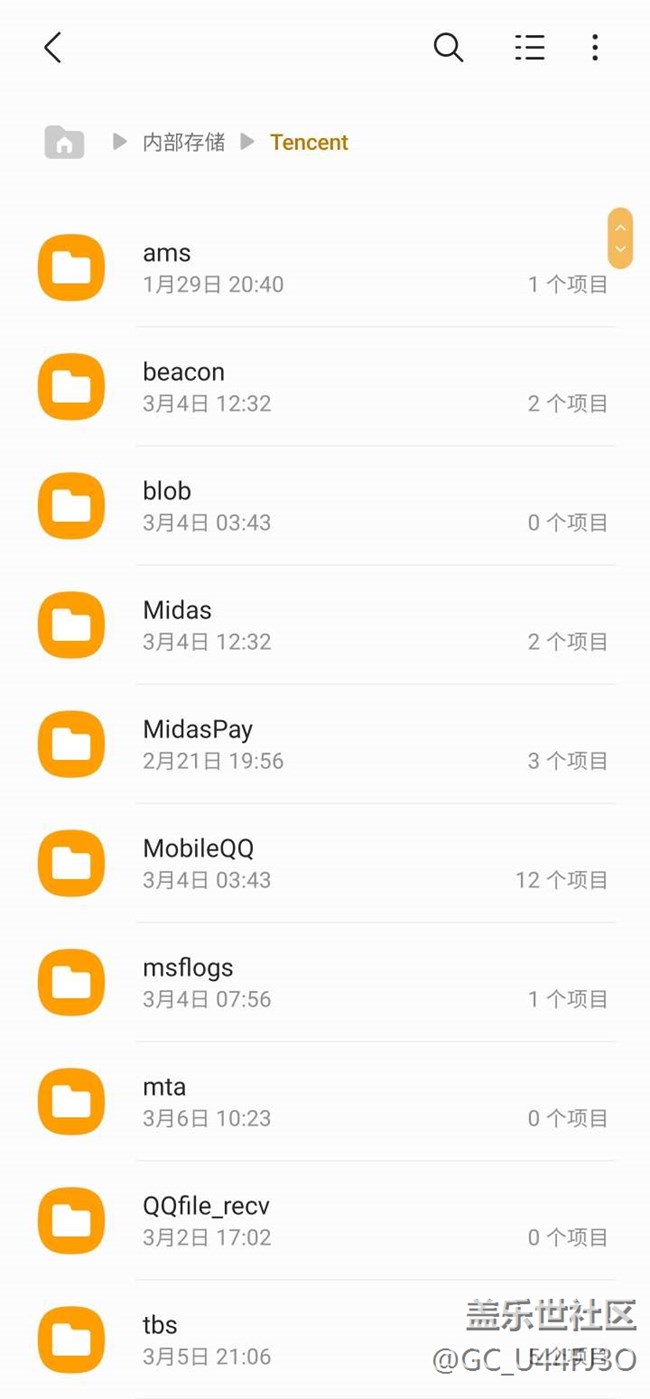650x1399 pixels.
Task: Navigate to 内部存储 in breadcrumb
Action: pyautogui.click(x=184, y=142)
